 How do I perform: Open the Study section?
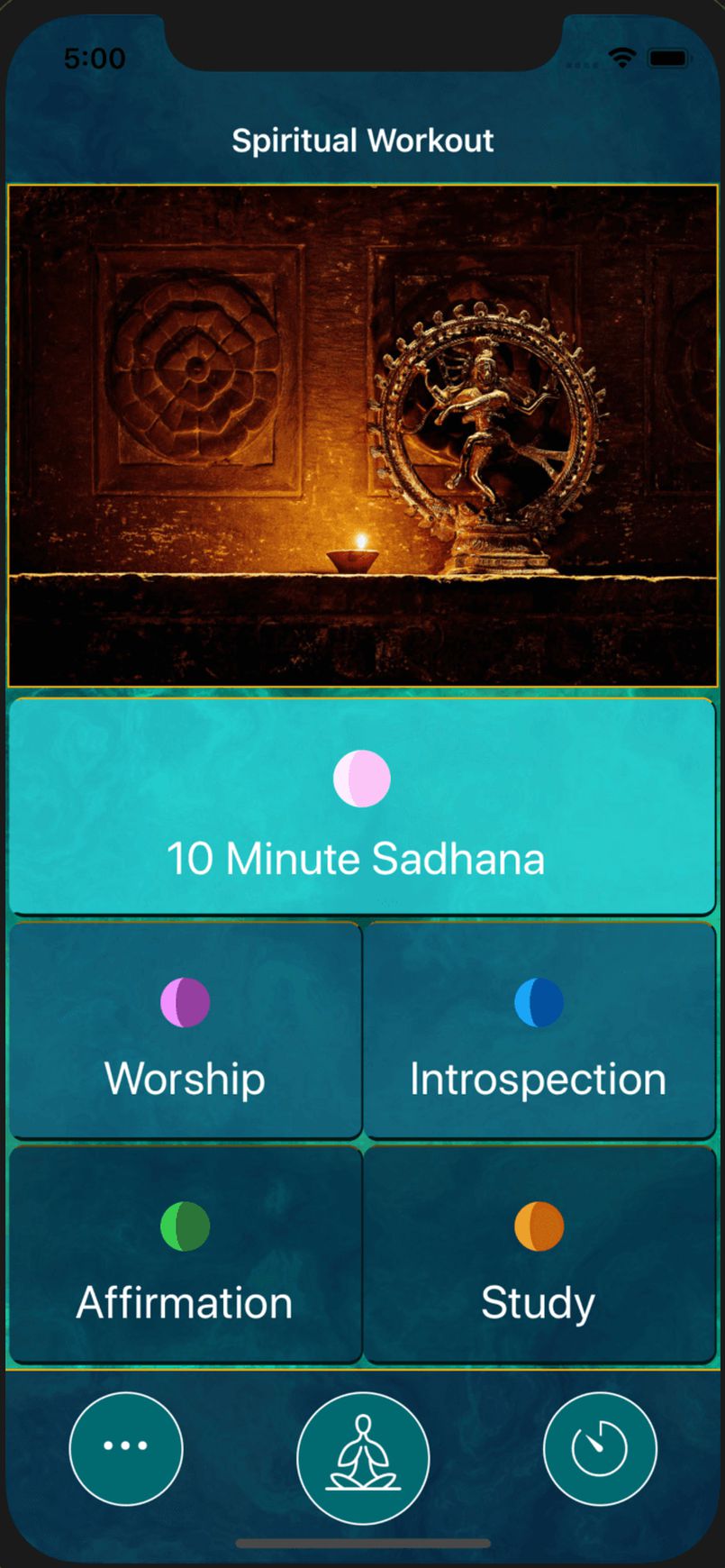click(539, 1254)
